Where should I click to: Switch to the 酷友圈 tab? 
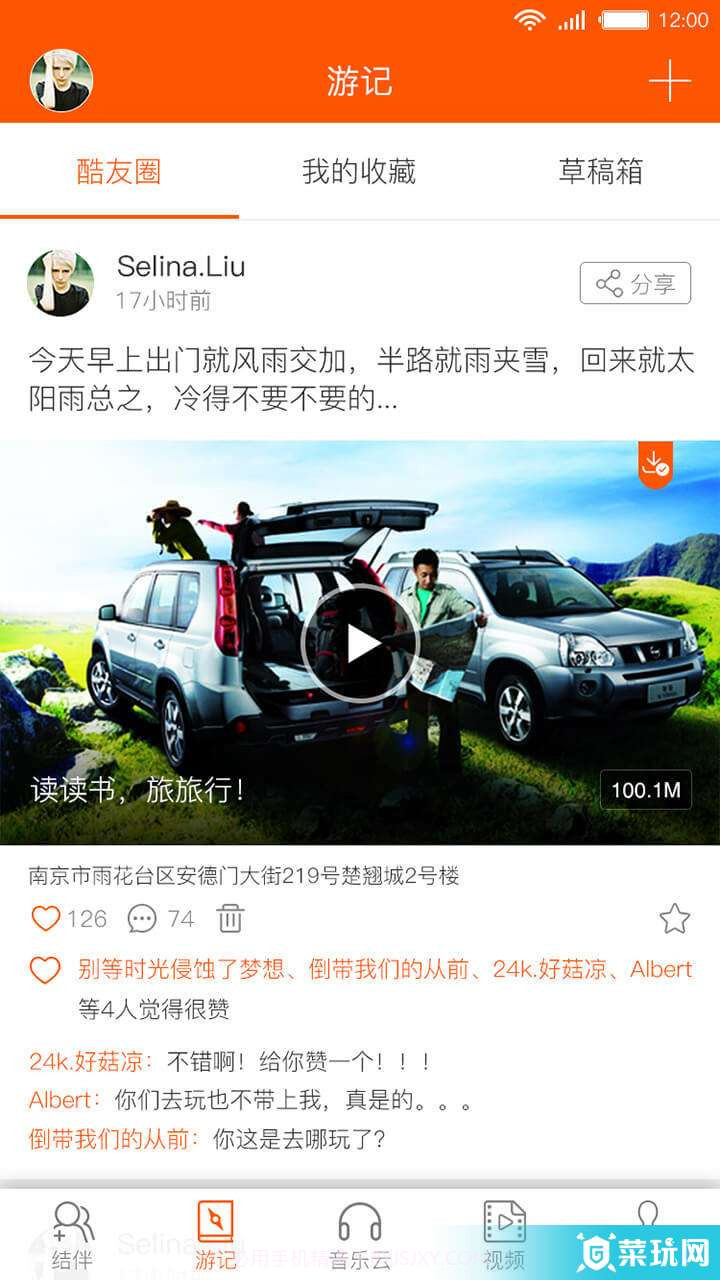pos(119,172)
